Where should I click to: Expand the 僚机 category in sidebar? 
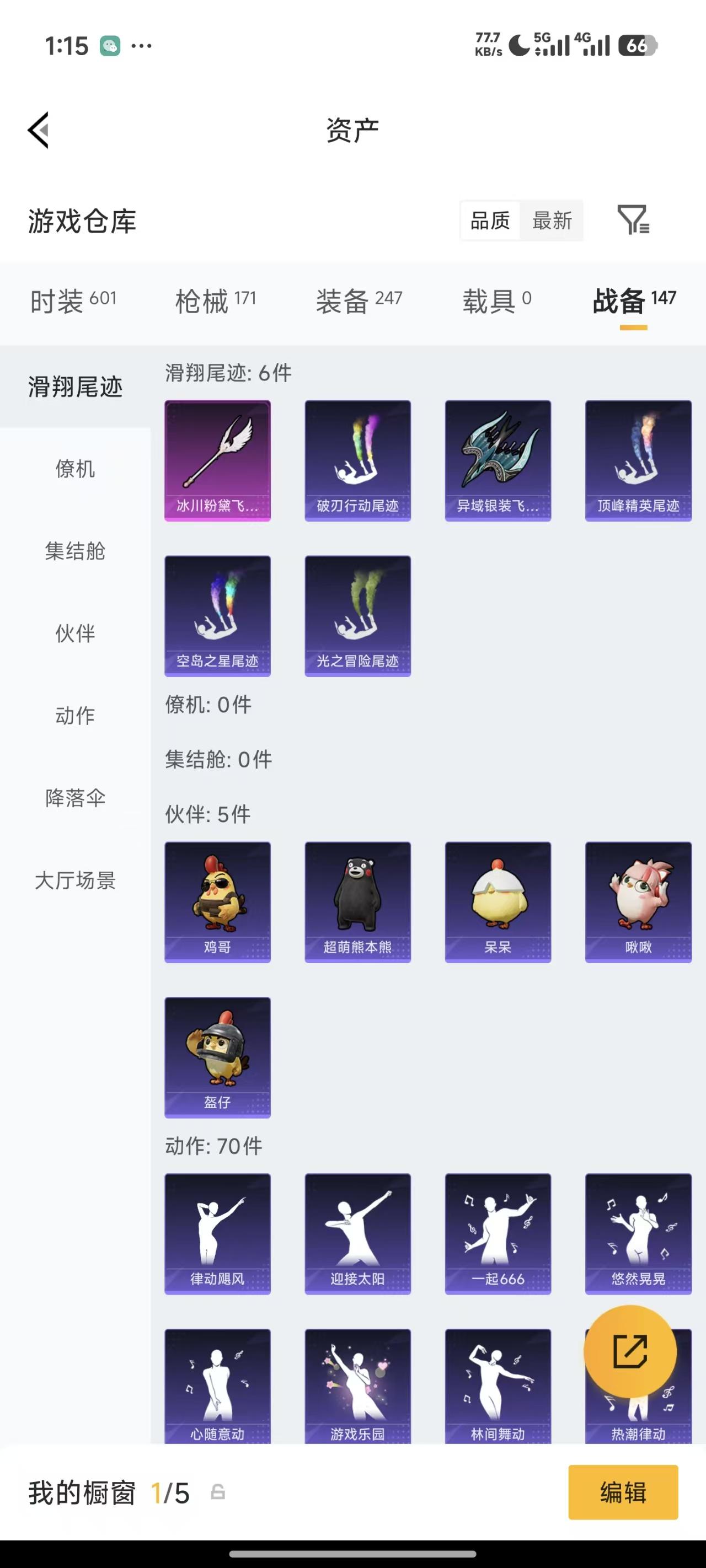point(76,469)
